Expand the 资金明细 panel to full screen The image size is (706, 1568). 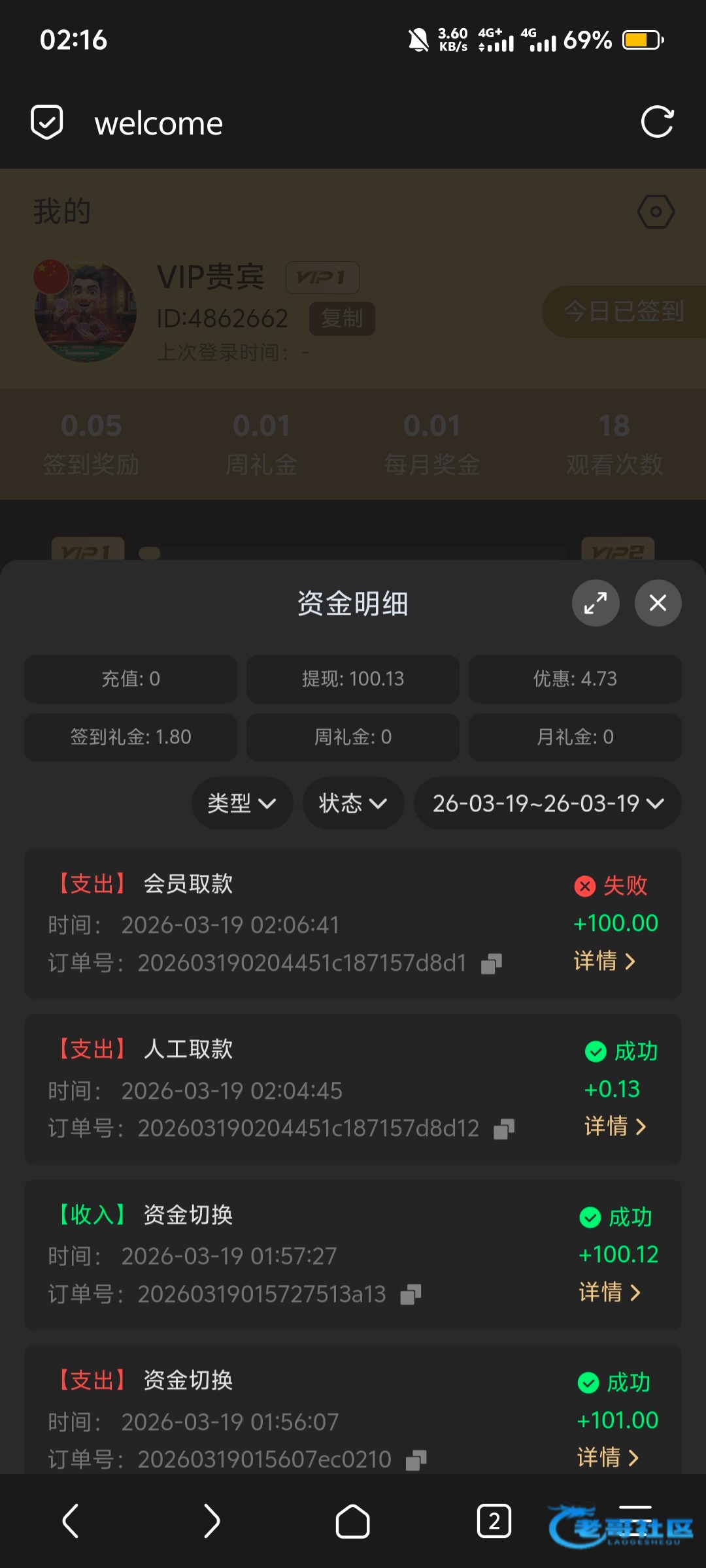click(x=596, y=603)
